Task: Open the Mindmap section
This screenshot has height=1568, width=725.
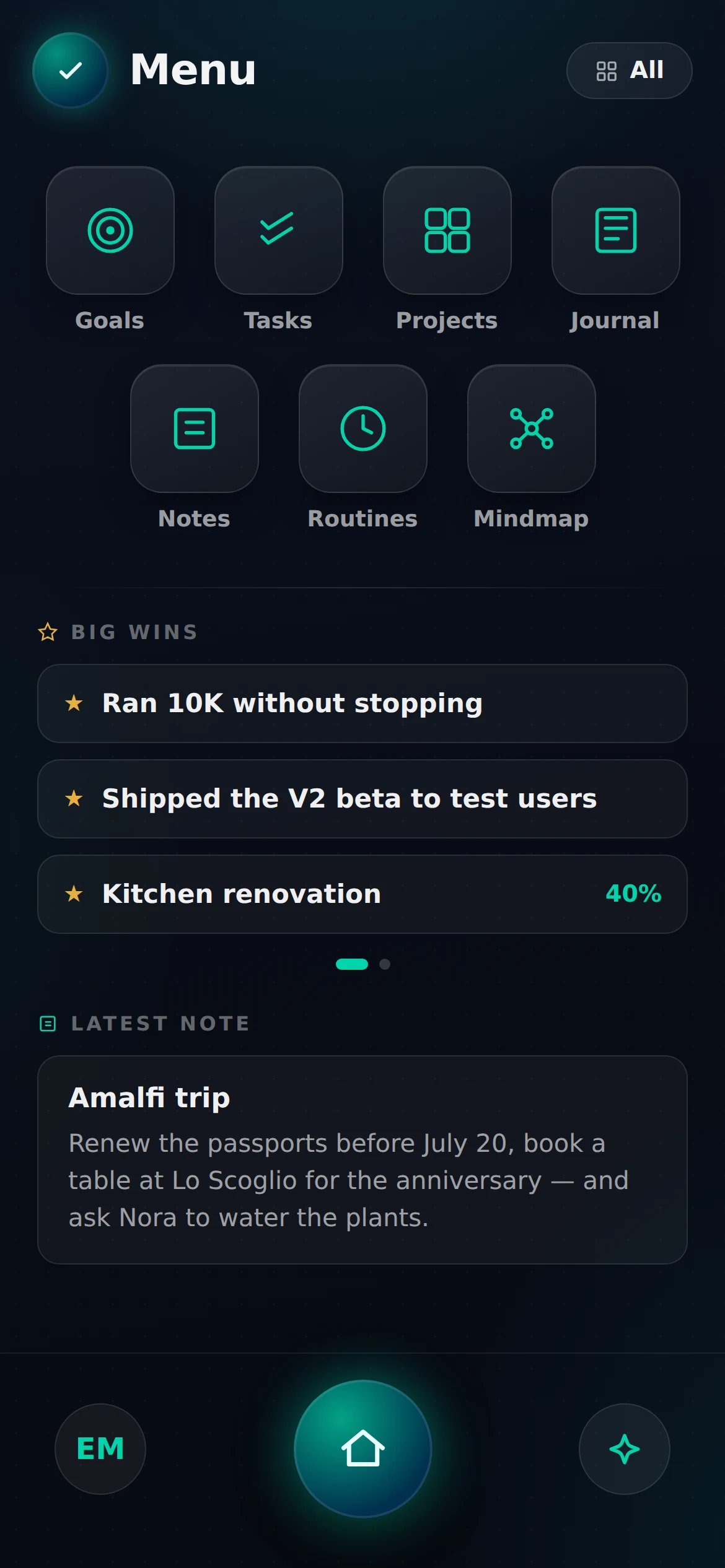Action: [x=532, y=429]
